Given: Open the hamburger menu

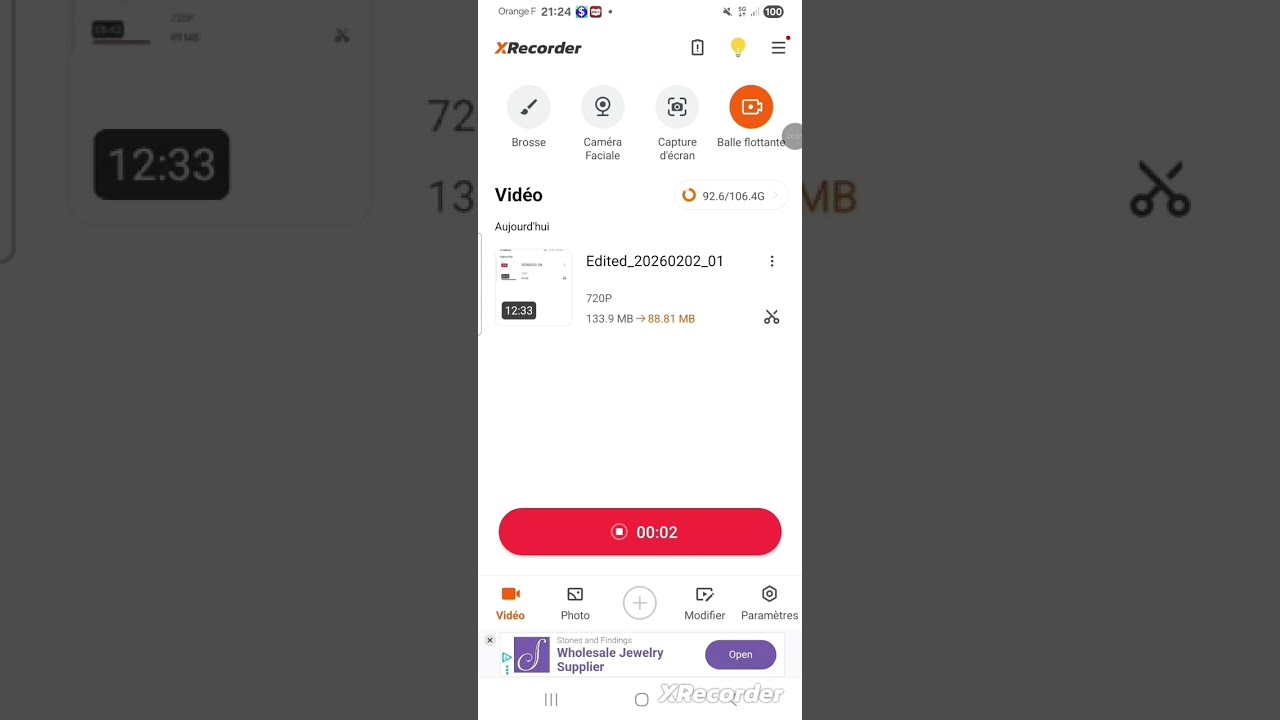Looking at the screenshot, I should (x=778, y=48).
